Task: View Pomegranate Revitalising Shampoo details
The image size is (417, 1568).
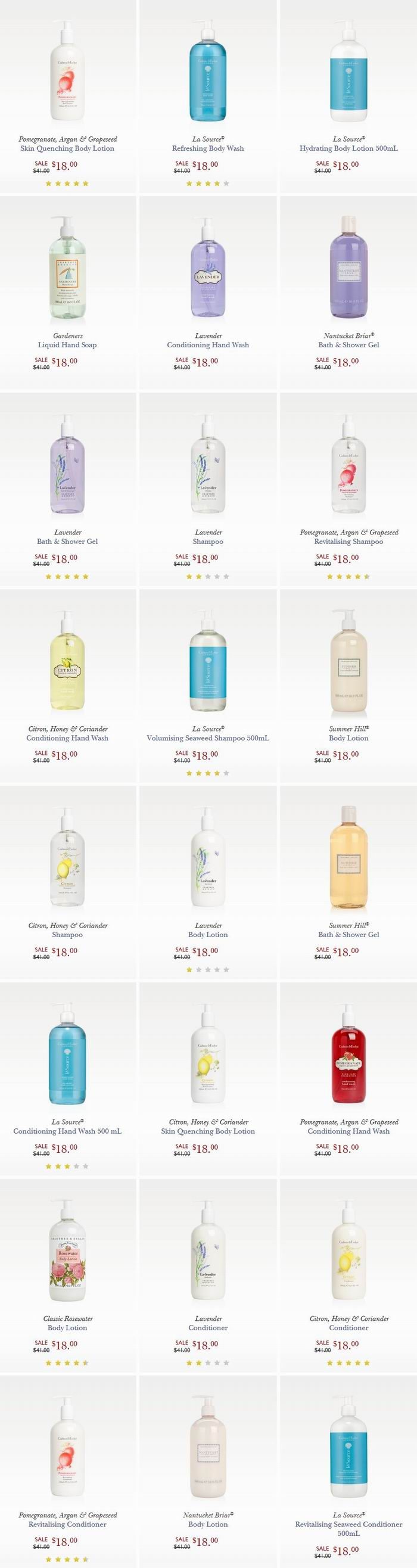Action: click(348, 541)
